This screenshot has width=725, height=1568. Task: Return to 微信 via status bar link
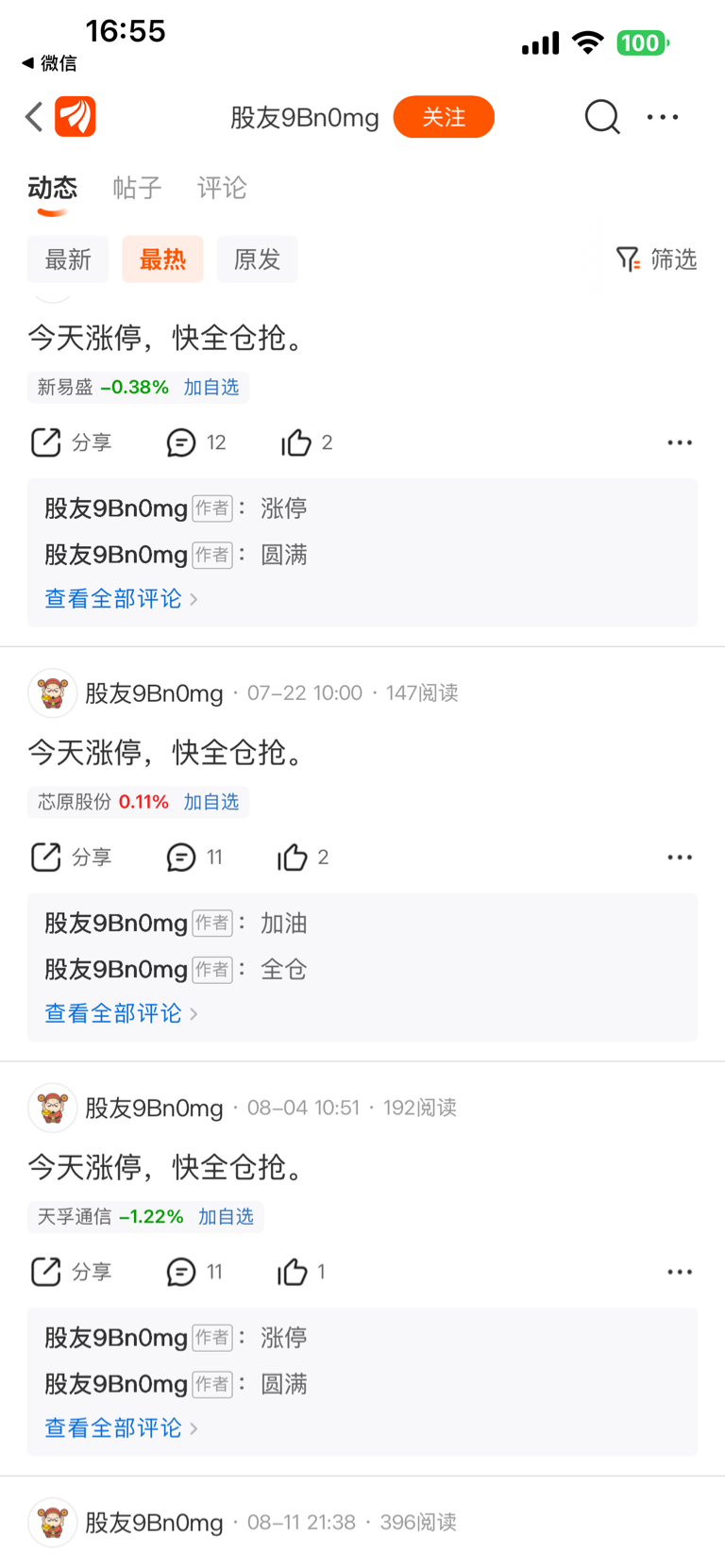tap(49, 63)
